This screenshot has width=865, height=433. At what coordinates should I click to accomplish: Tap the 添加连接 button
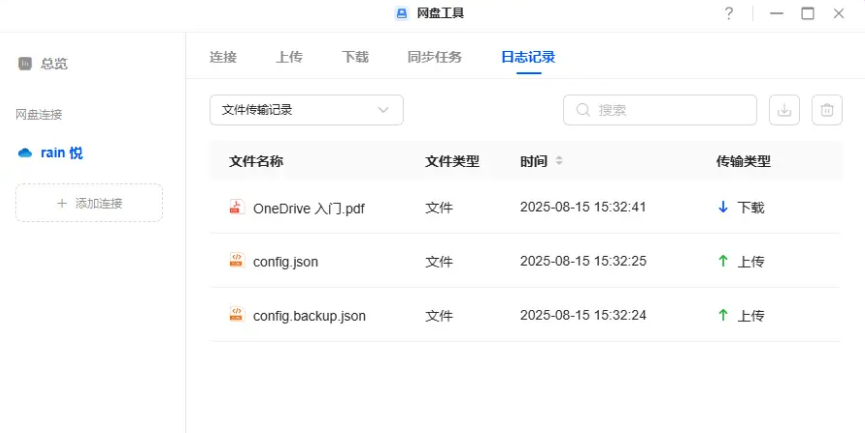89,203
